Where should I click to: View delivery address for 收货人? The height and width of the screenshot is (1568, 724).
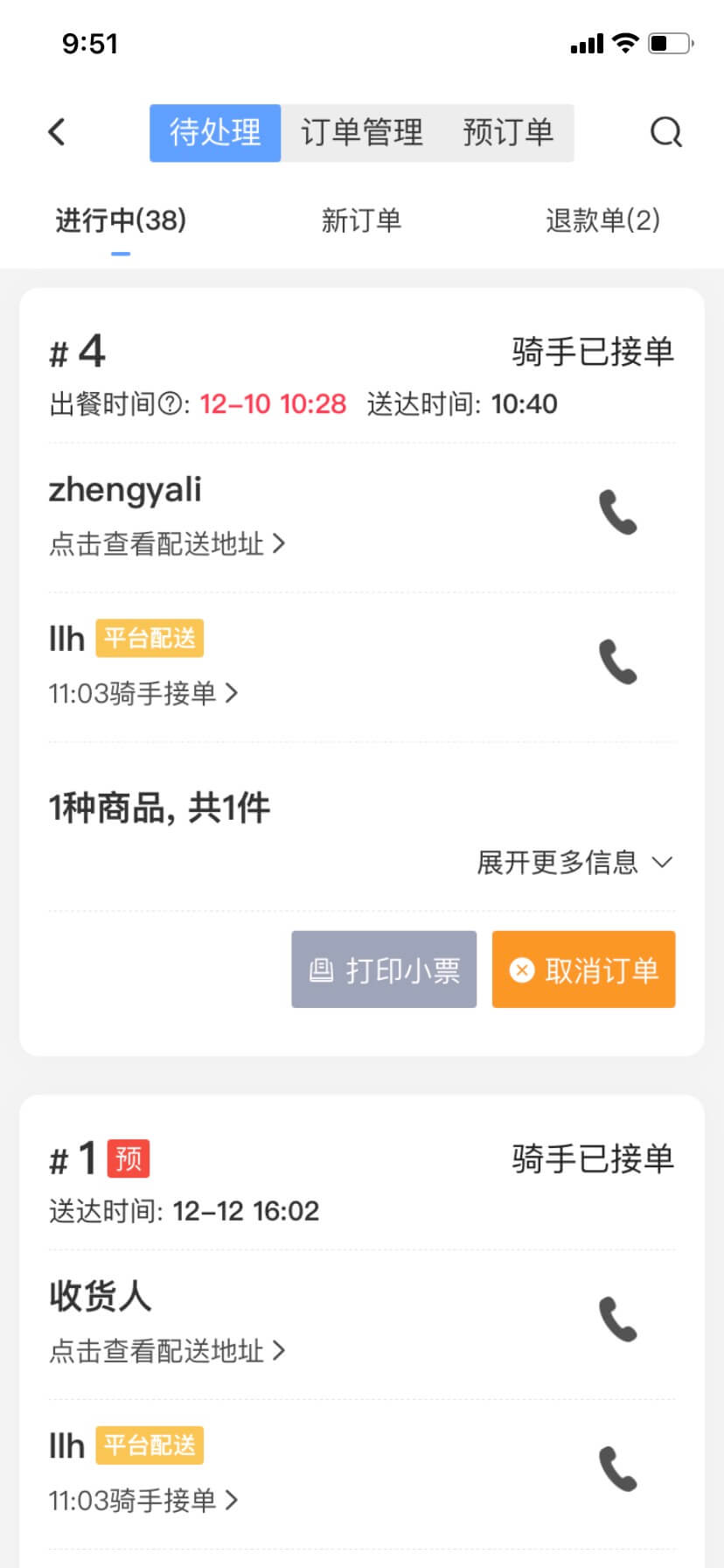(x=167, y=1351)
